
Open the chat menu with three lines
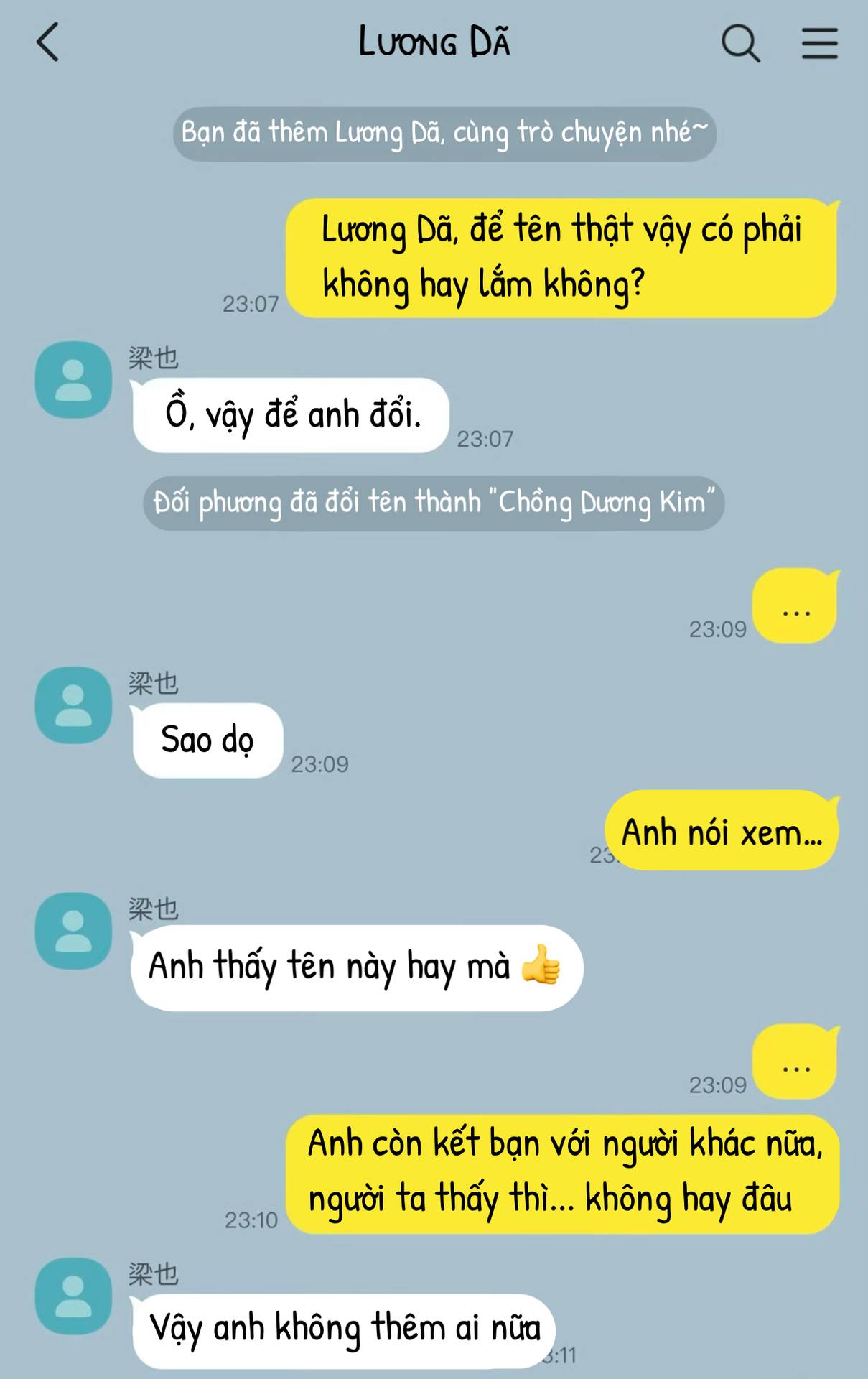[x=819, y=43]
